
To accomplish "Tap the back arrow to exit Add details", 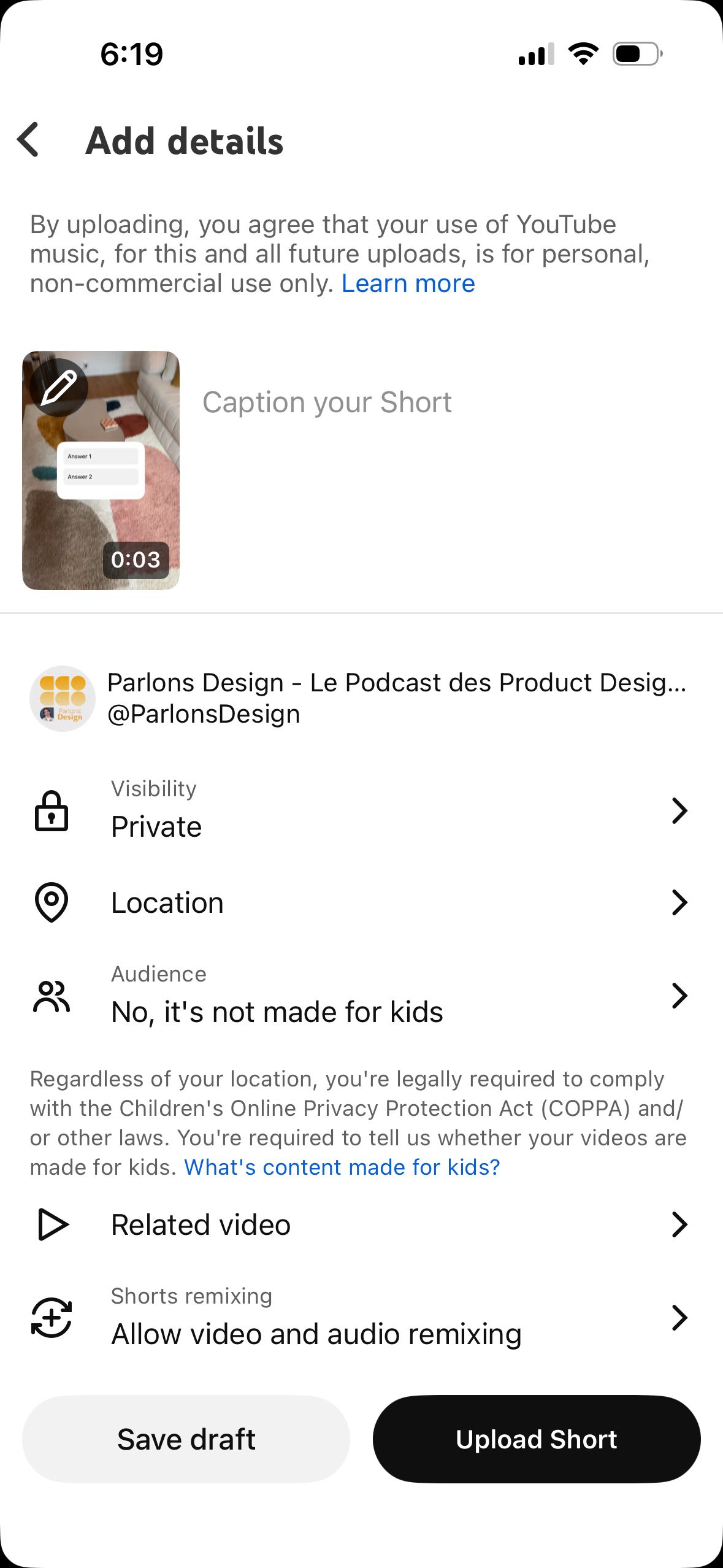I will click(29, 141).
